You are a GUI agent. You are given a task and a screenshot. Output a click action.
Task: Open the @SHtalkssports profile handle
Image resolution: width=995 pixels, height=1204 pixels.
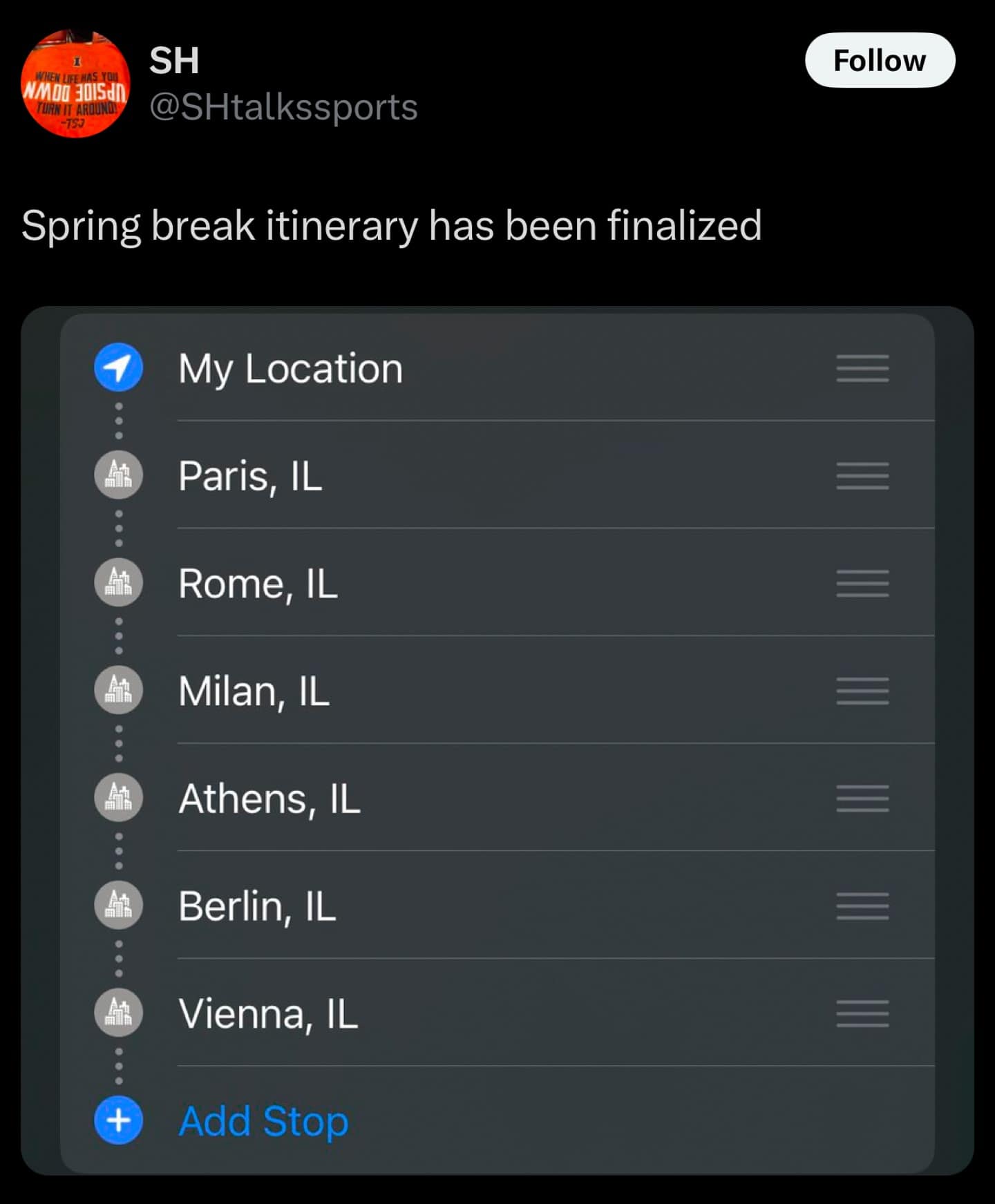283,108
